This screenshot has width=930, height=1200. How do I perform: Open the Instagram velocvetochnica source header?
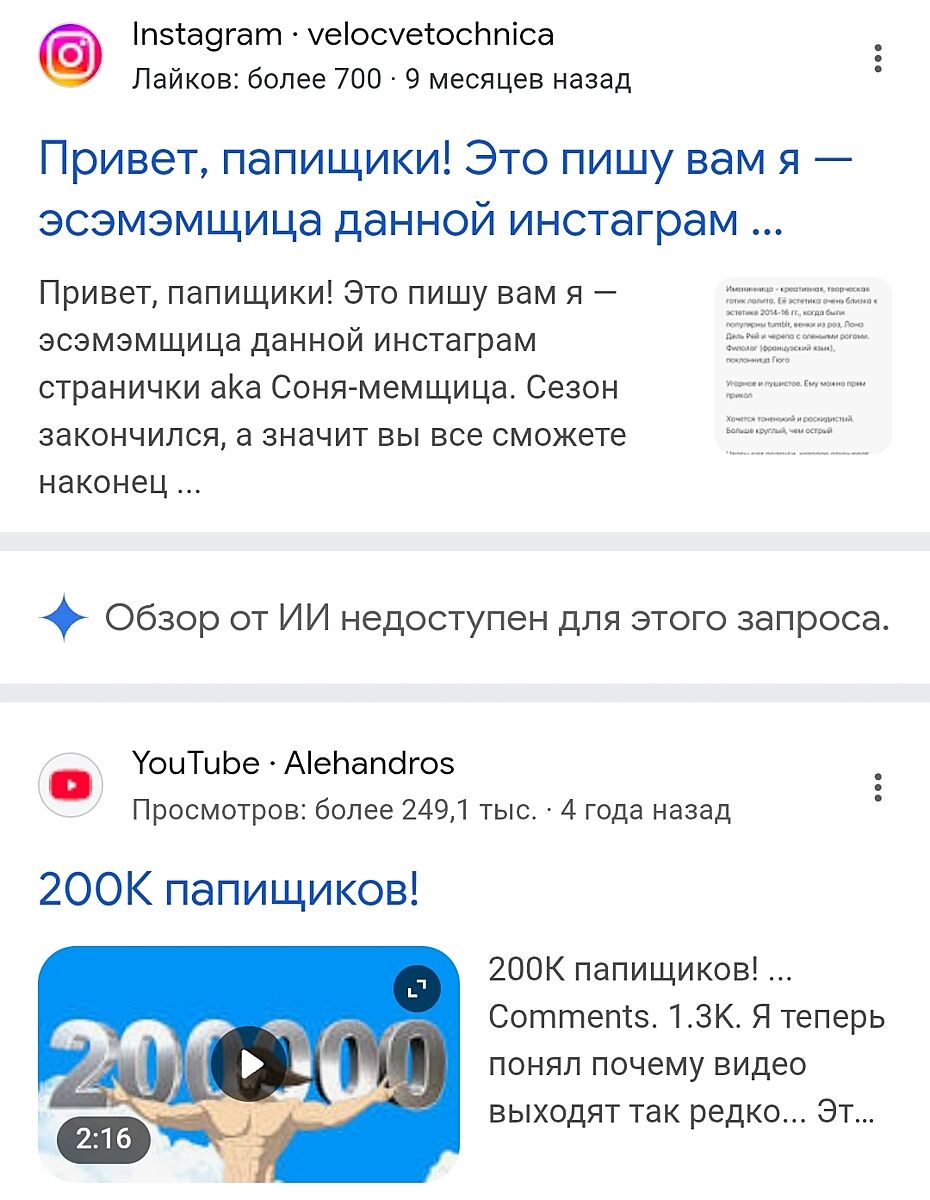[x=340, y=56]
